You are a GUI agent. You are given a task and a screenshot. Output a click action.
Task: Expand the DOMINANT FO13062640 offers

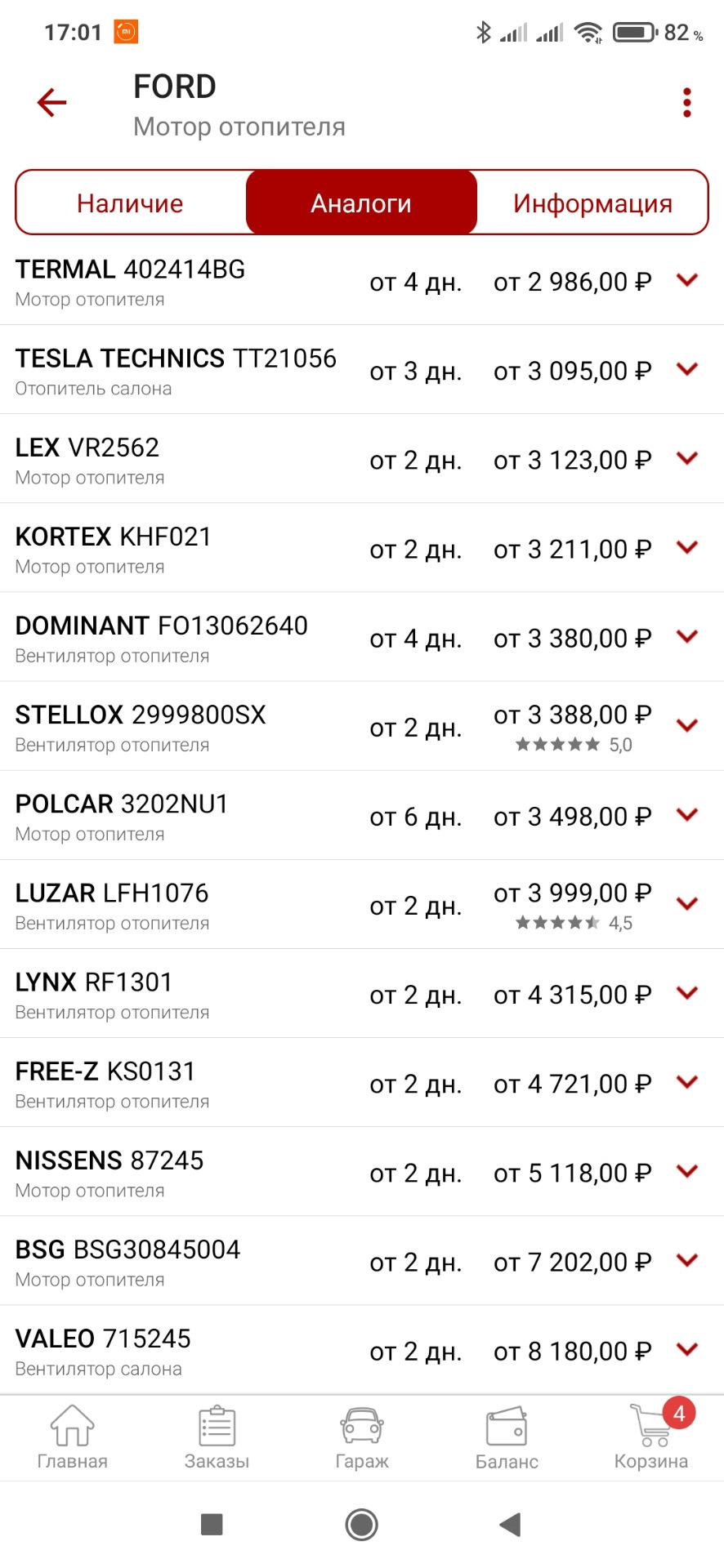click(x=687, y=637)
